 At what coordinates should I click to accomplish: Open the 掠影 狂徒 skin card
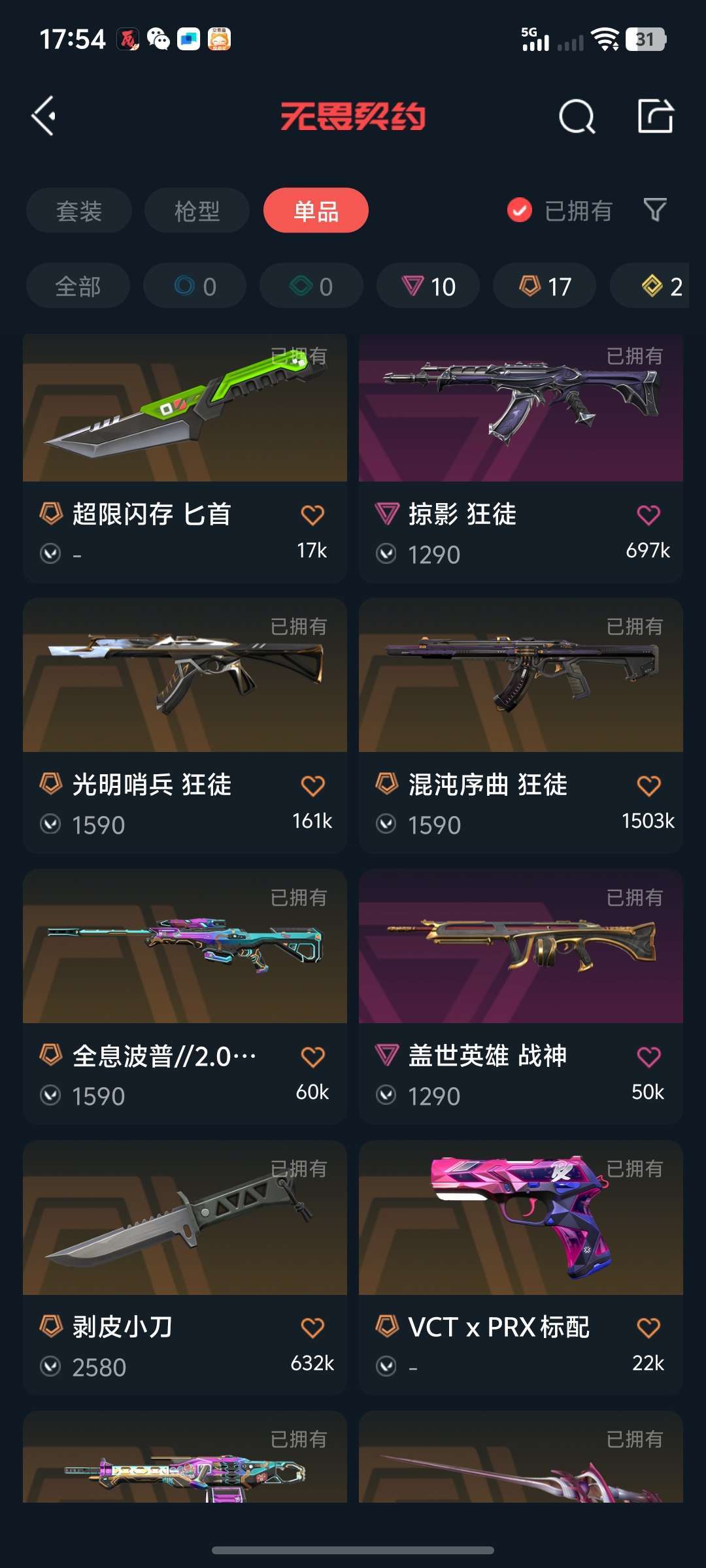point(521,459)
